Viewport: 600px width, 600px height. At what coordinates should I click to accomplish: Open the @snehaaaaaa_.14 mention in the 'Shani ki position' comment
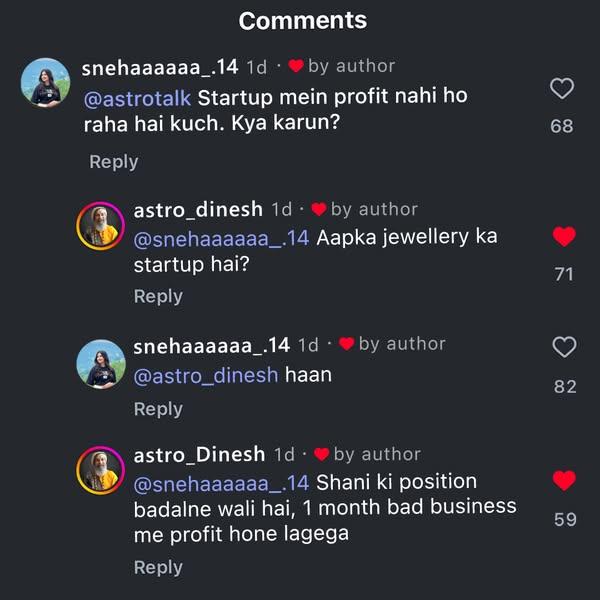coord(221,482)
